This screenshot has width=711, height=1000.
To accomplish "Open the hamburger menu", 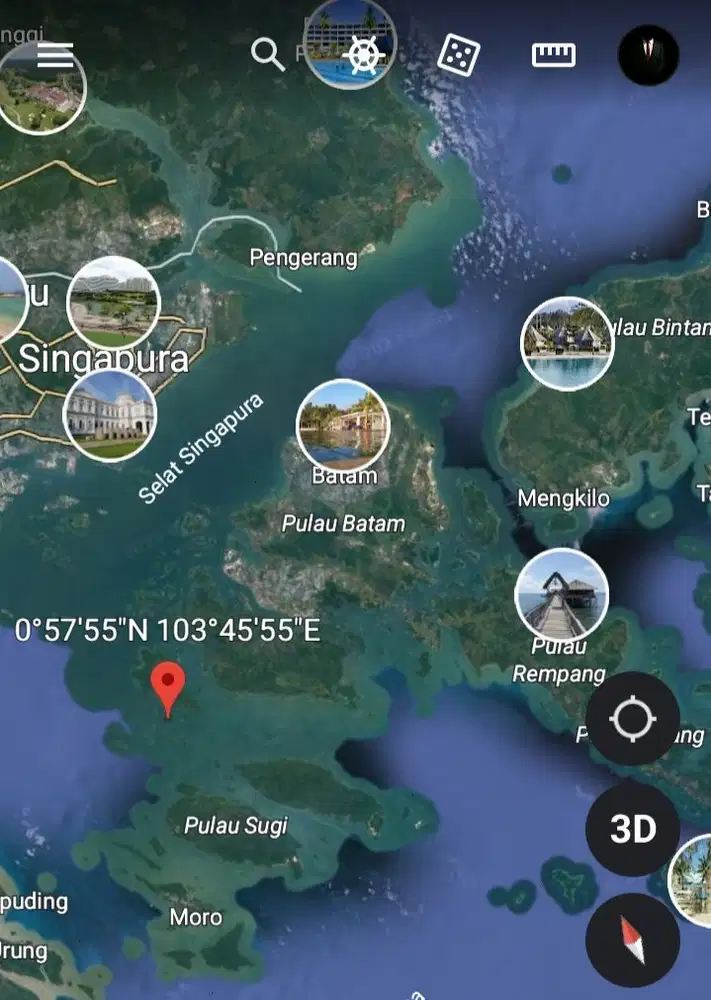I will (x=55, y=54).
